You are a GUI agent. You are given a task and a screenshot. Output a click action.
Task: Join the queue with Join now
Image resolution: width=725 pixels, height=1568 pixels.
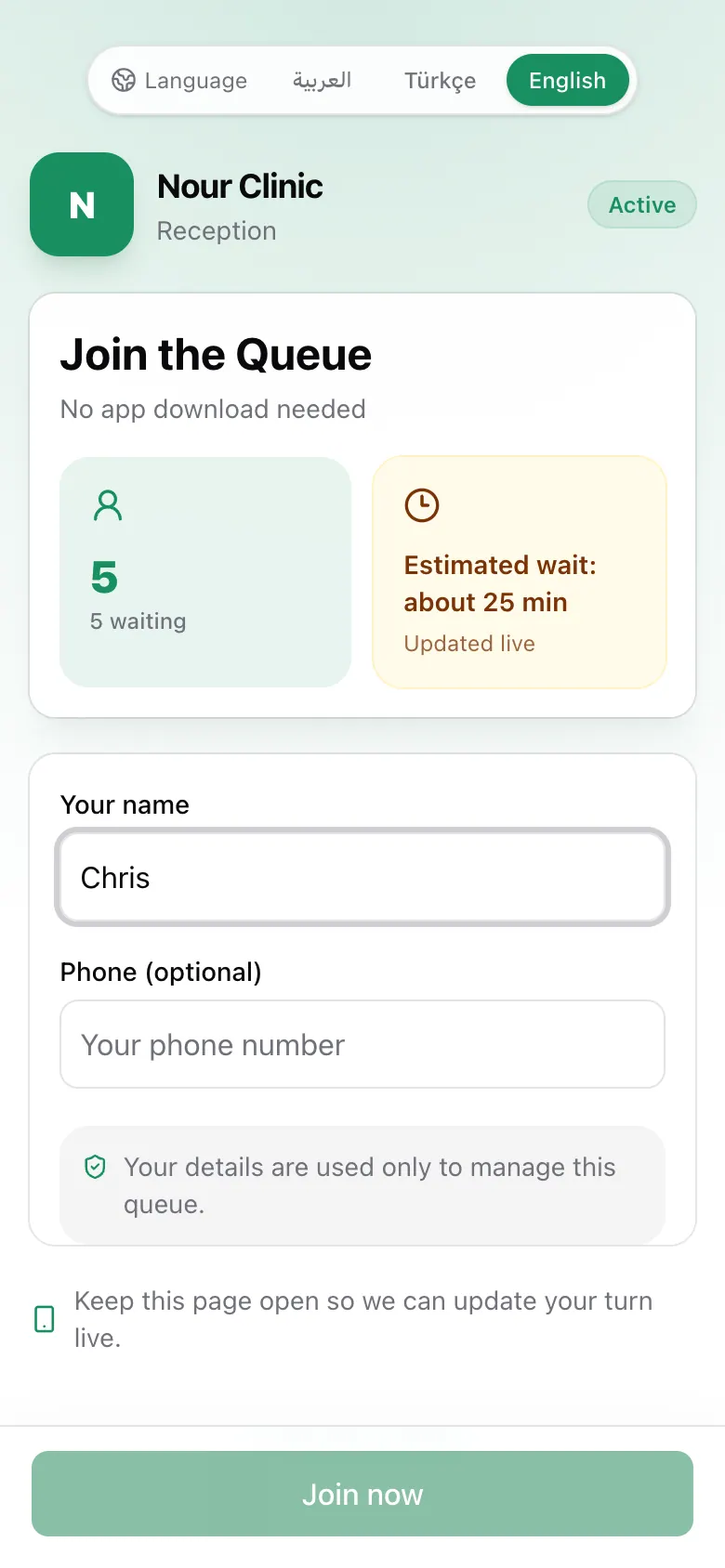click(362, 1494)
